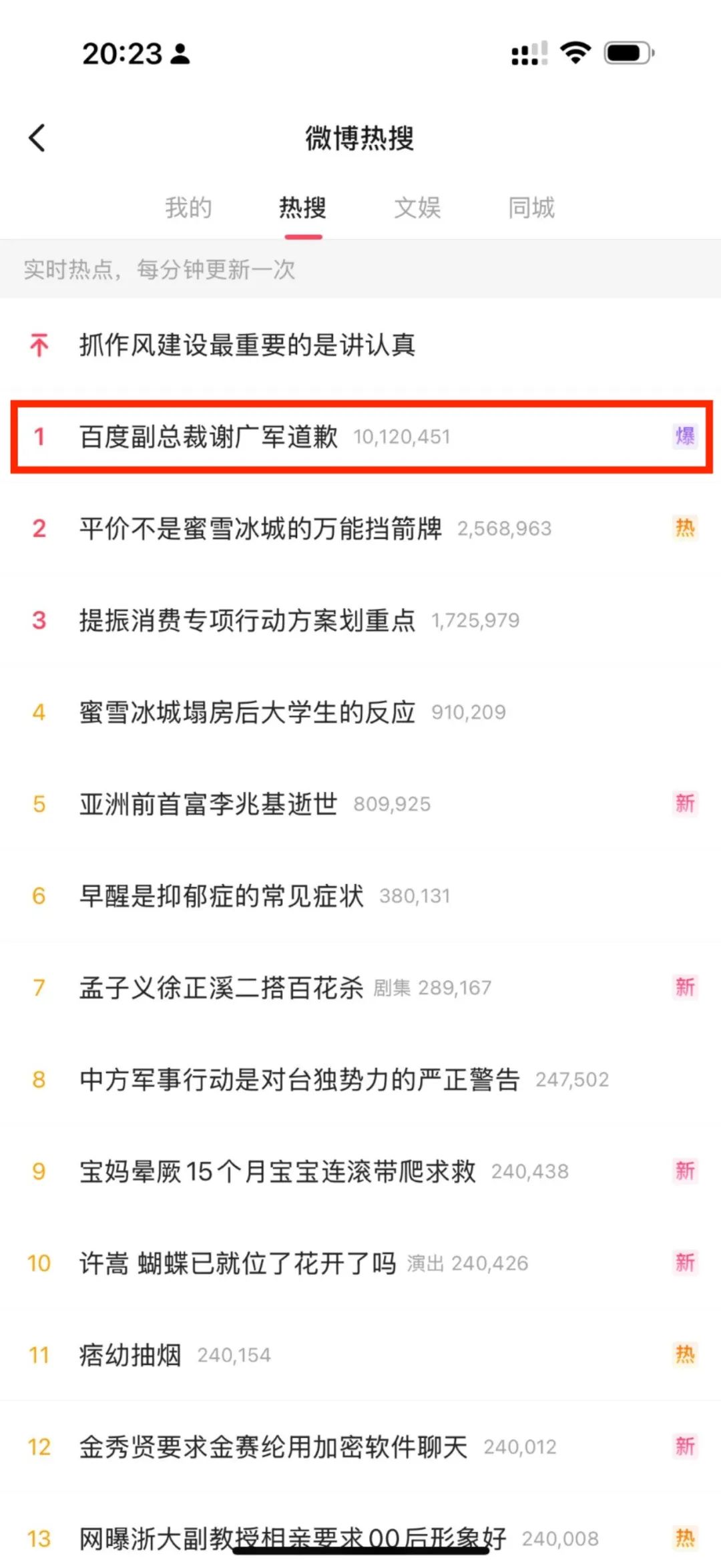View topic 许嵩 蝴蝶已就位了花开了吗
721x1568 pixels.
click(360, 1263)
